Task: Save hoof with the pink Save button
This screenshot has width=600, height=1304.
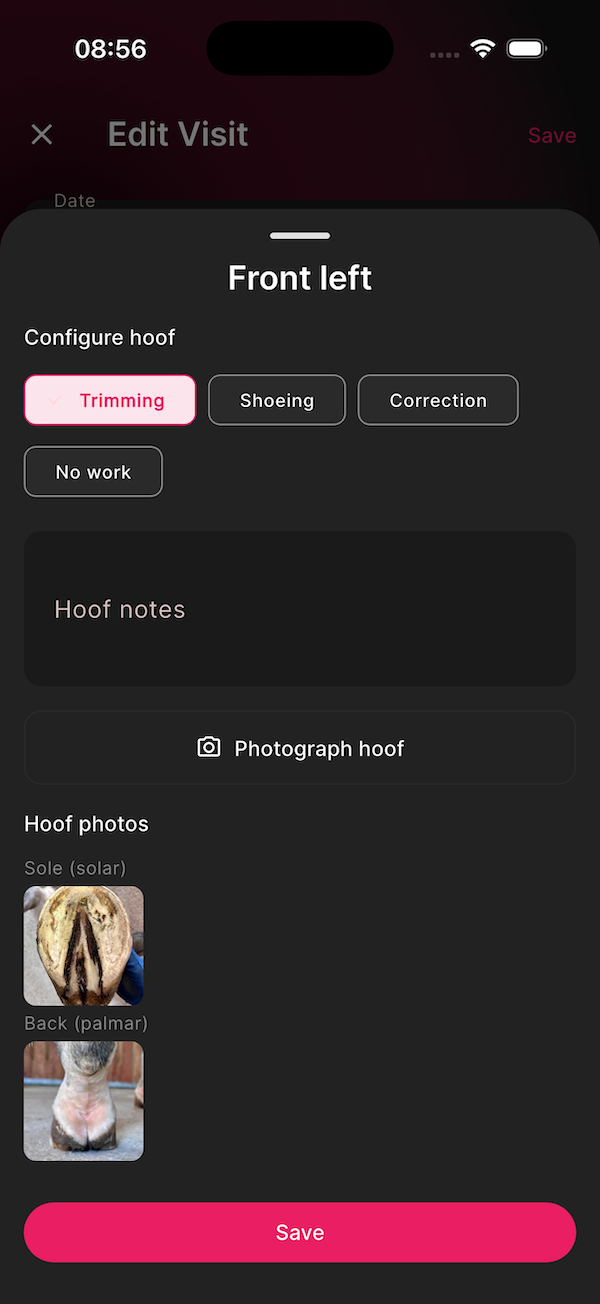Action: pyautogui.click(x=300, y=1232)
